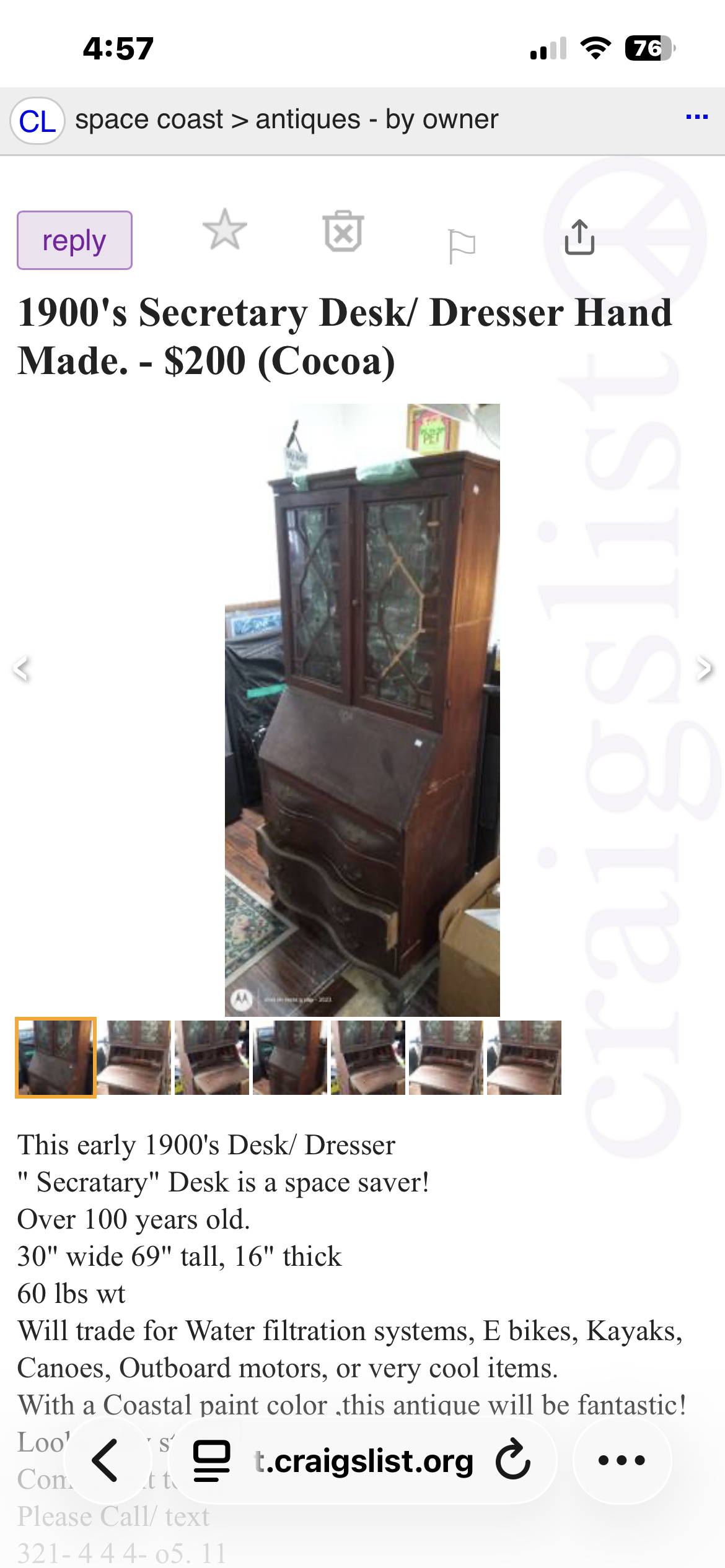The height and width of the screenshot is (1568, 725).
Task: Show the next photo with the right arrow
Action: 704,669
